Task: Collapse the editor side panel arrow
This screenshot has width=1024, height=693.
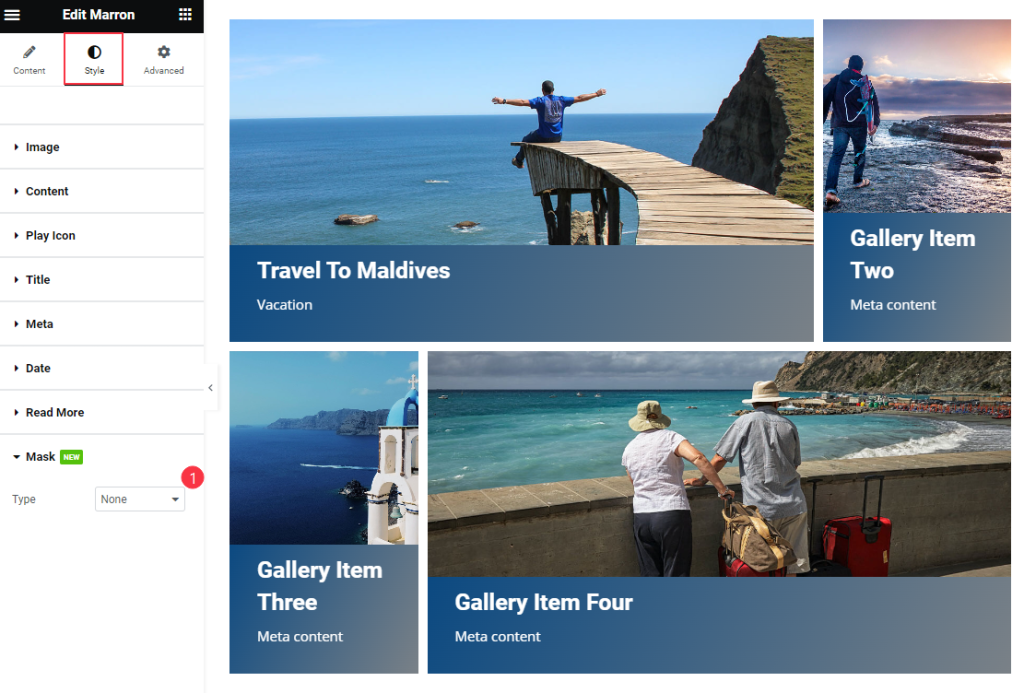Action: click(x=211, y=388)
